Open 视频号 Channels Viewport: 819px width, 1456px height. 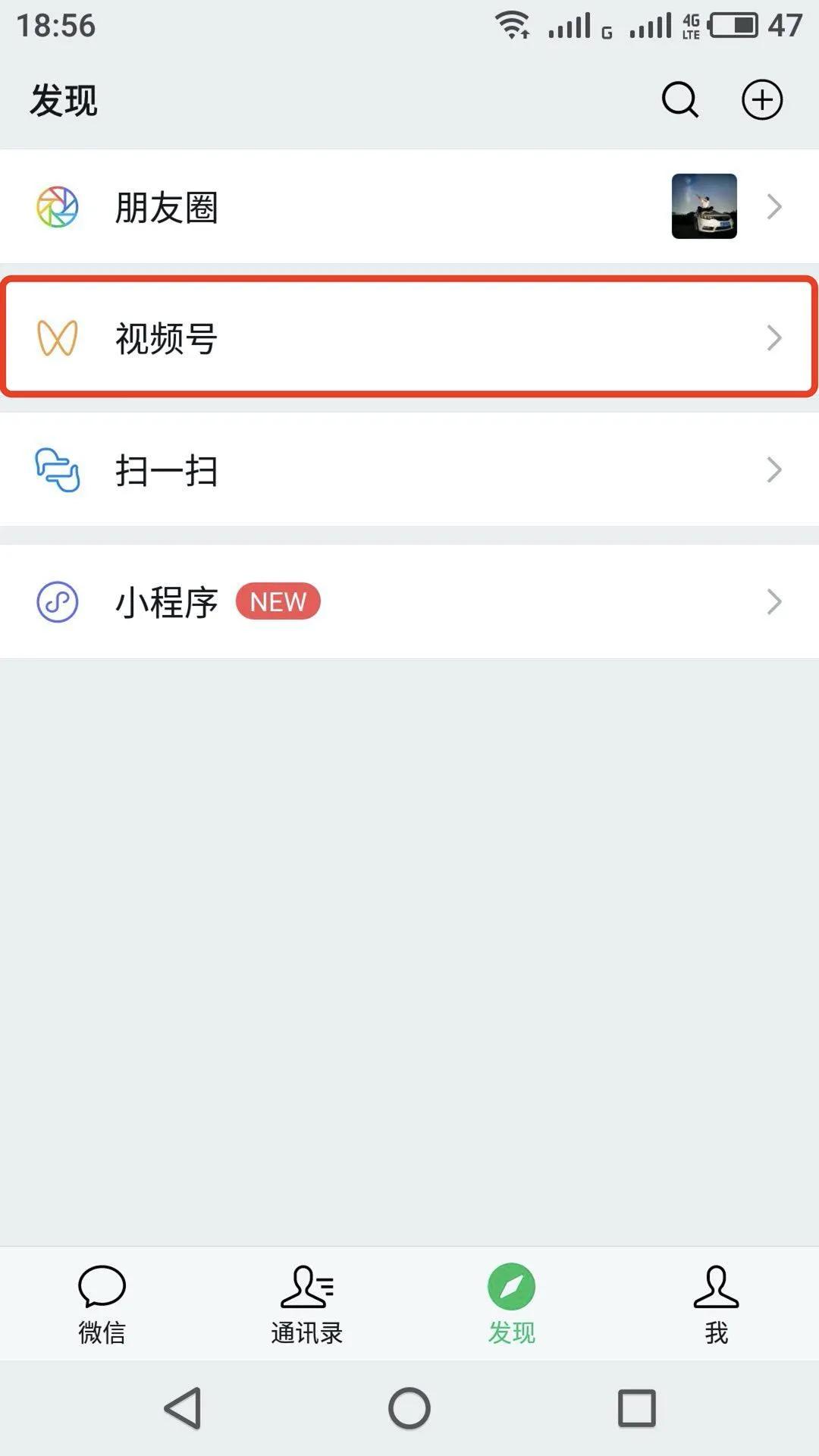(x=409, y=338)
